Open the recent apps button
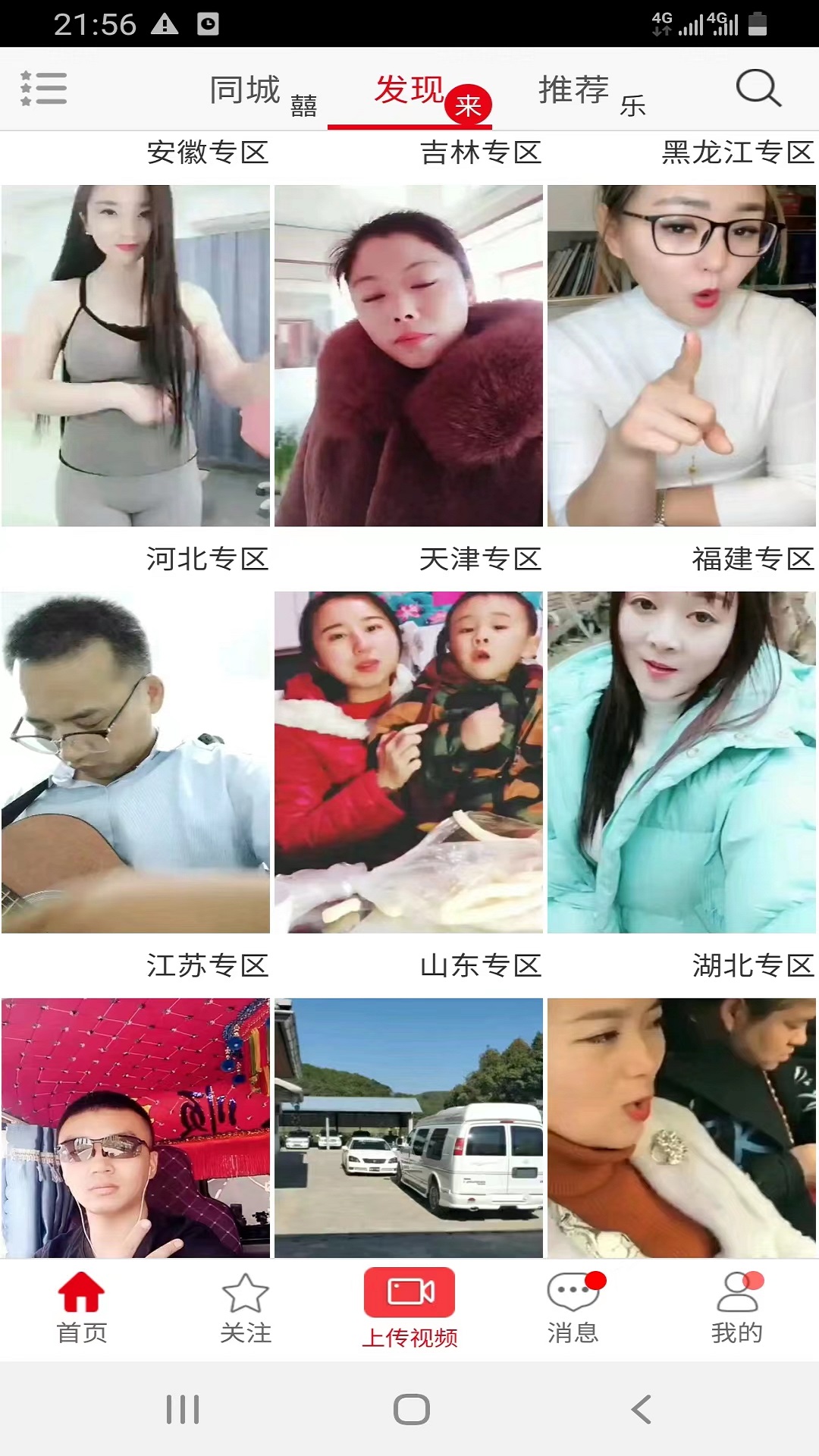Screen dimensions: 819x1456 (183, 1410)
